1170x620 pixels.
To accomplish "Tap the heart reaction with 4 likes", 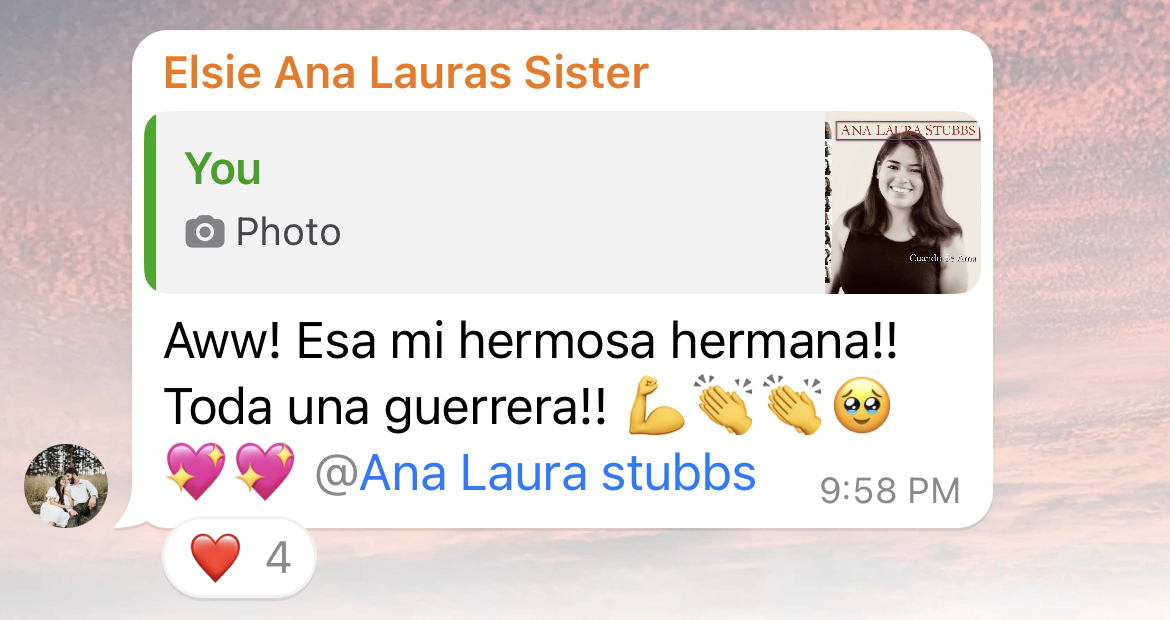I will (x=239, y=558).
